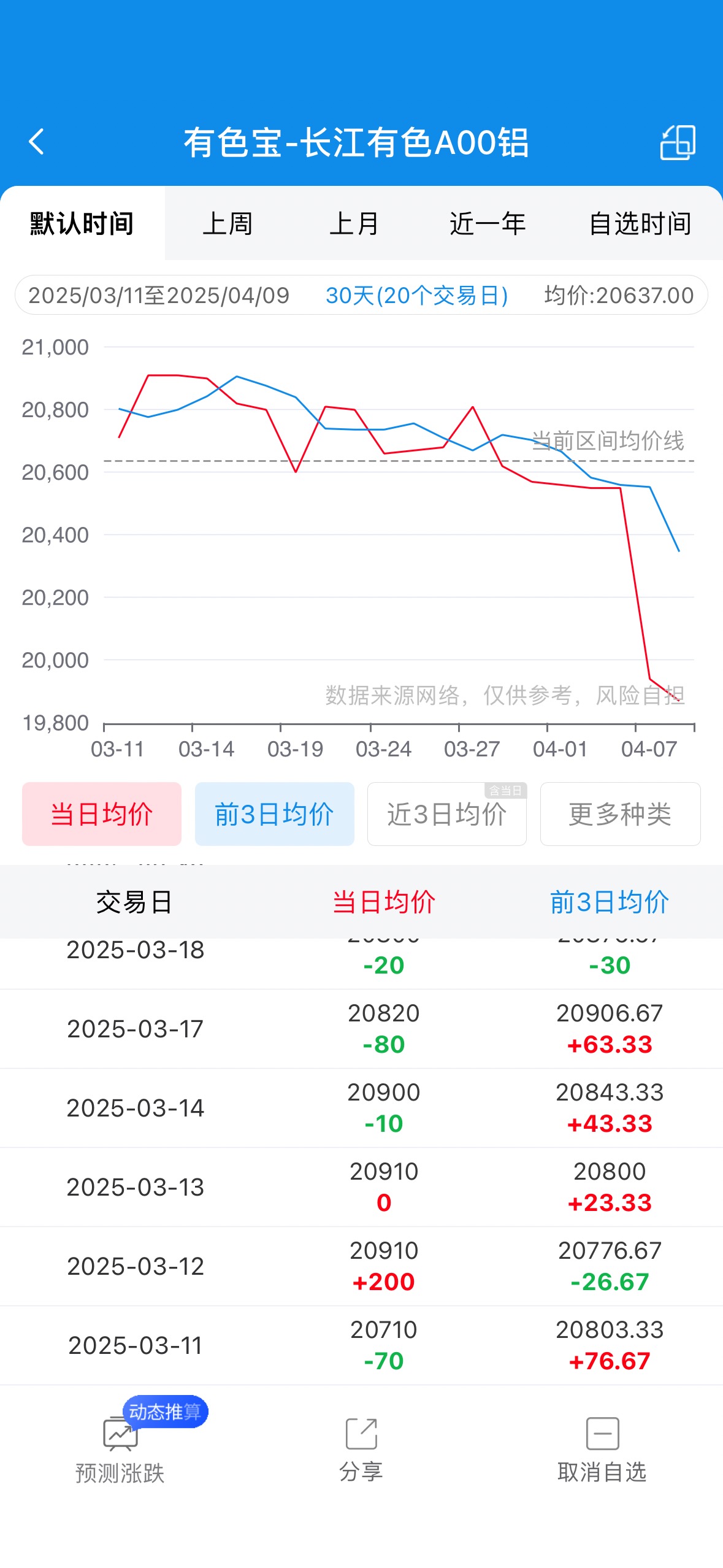Tap 取消自选 to remove from watchlist
The image size is (723, 1568).
(602, 1448)
